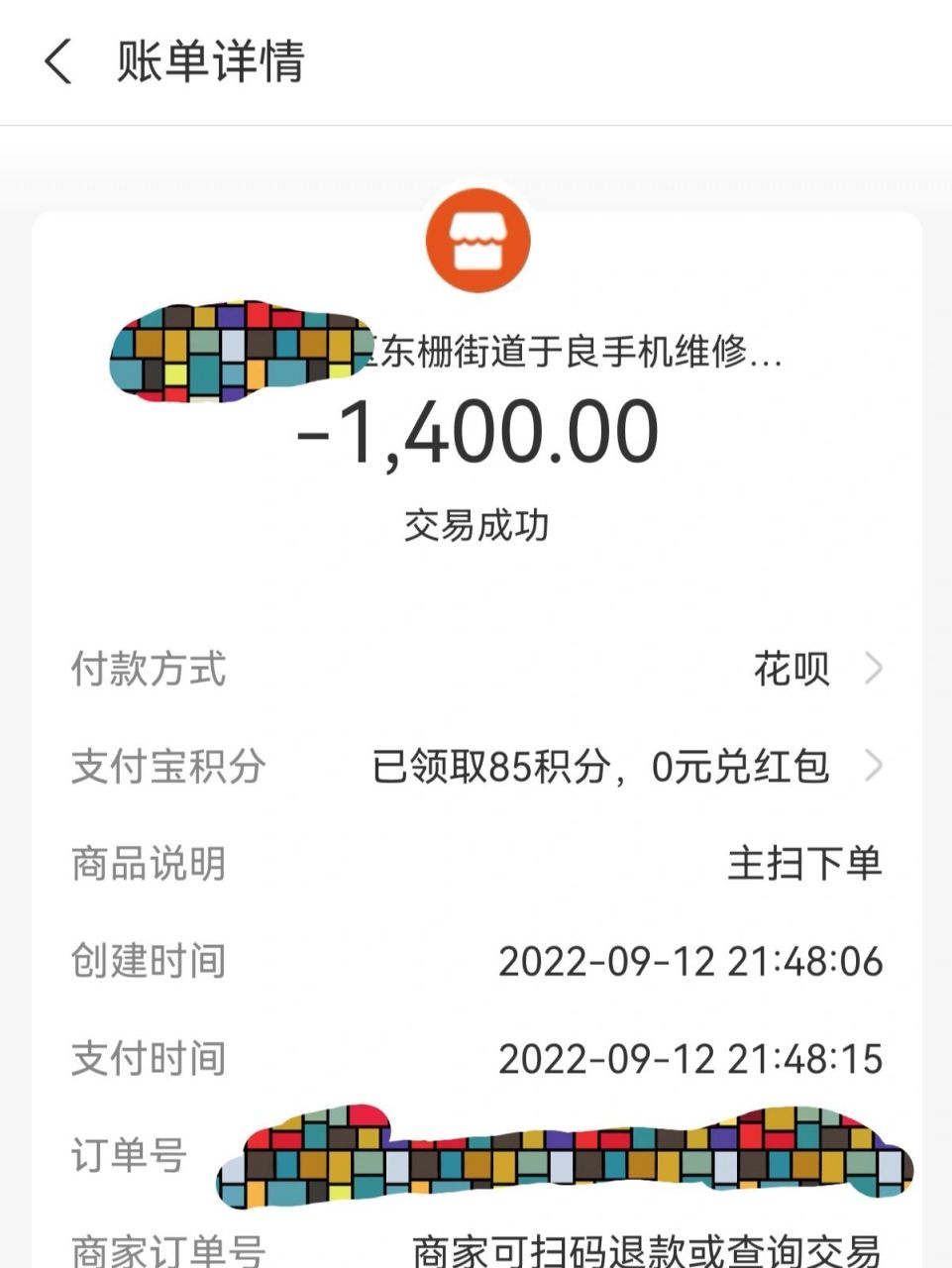Expand the 支付宝积分 row chevron
Image resolution: width=952 pixels, height=1268 pixels.
pos(874,766)
